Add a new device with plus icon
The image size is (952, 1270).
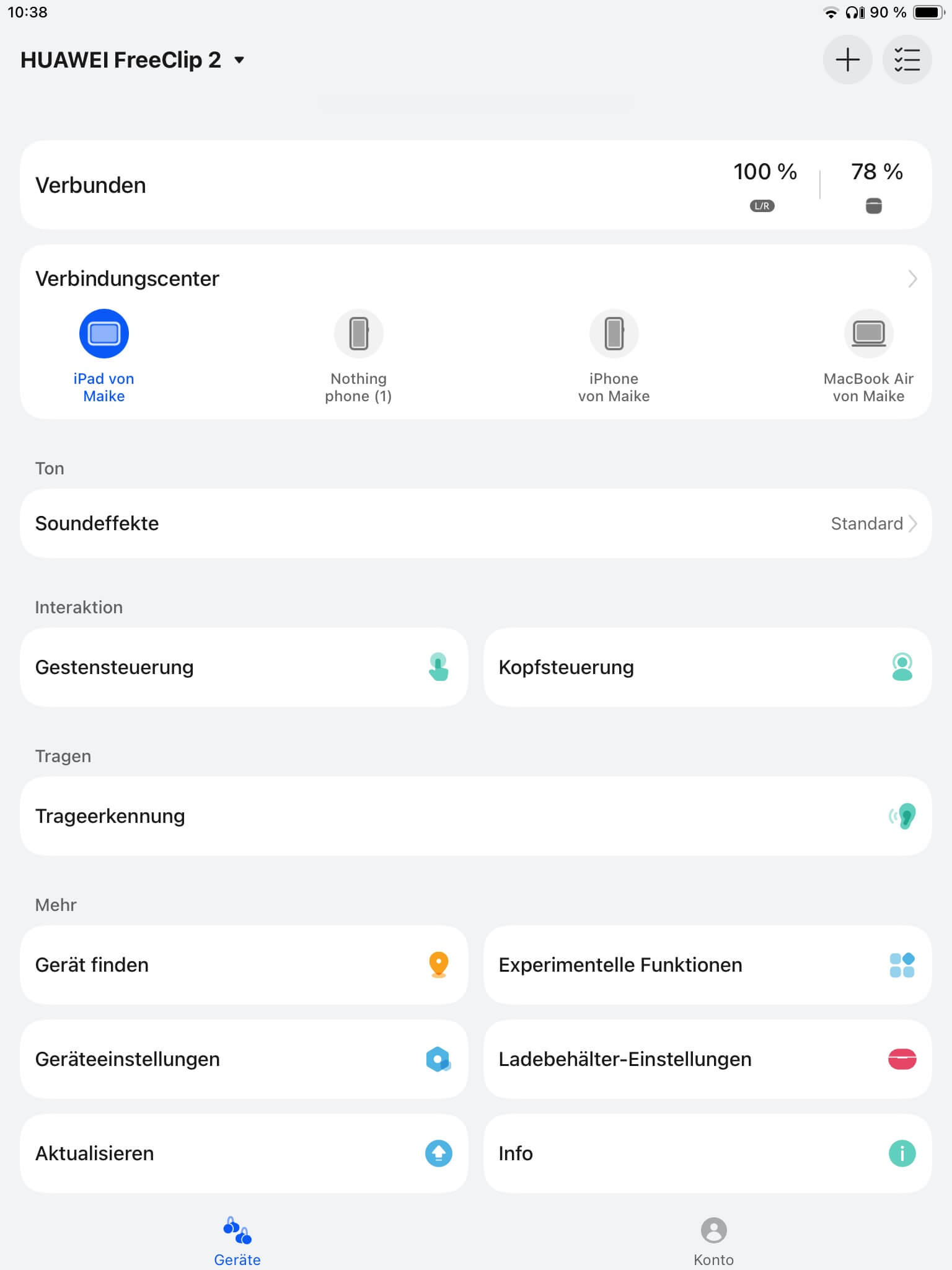[847, 60]
